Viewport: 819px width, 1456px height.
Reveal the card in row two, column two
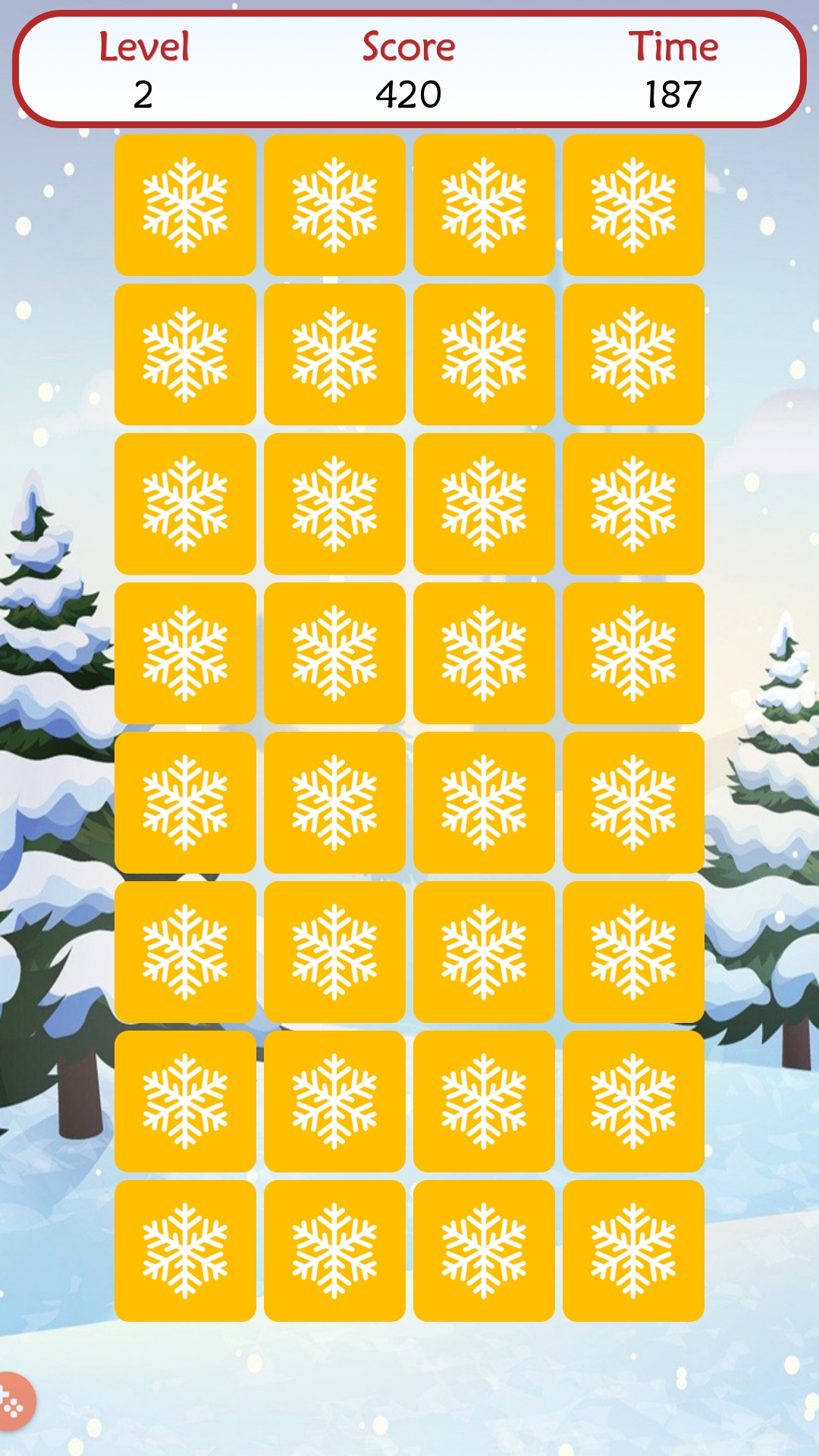334,354
